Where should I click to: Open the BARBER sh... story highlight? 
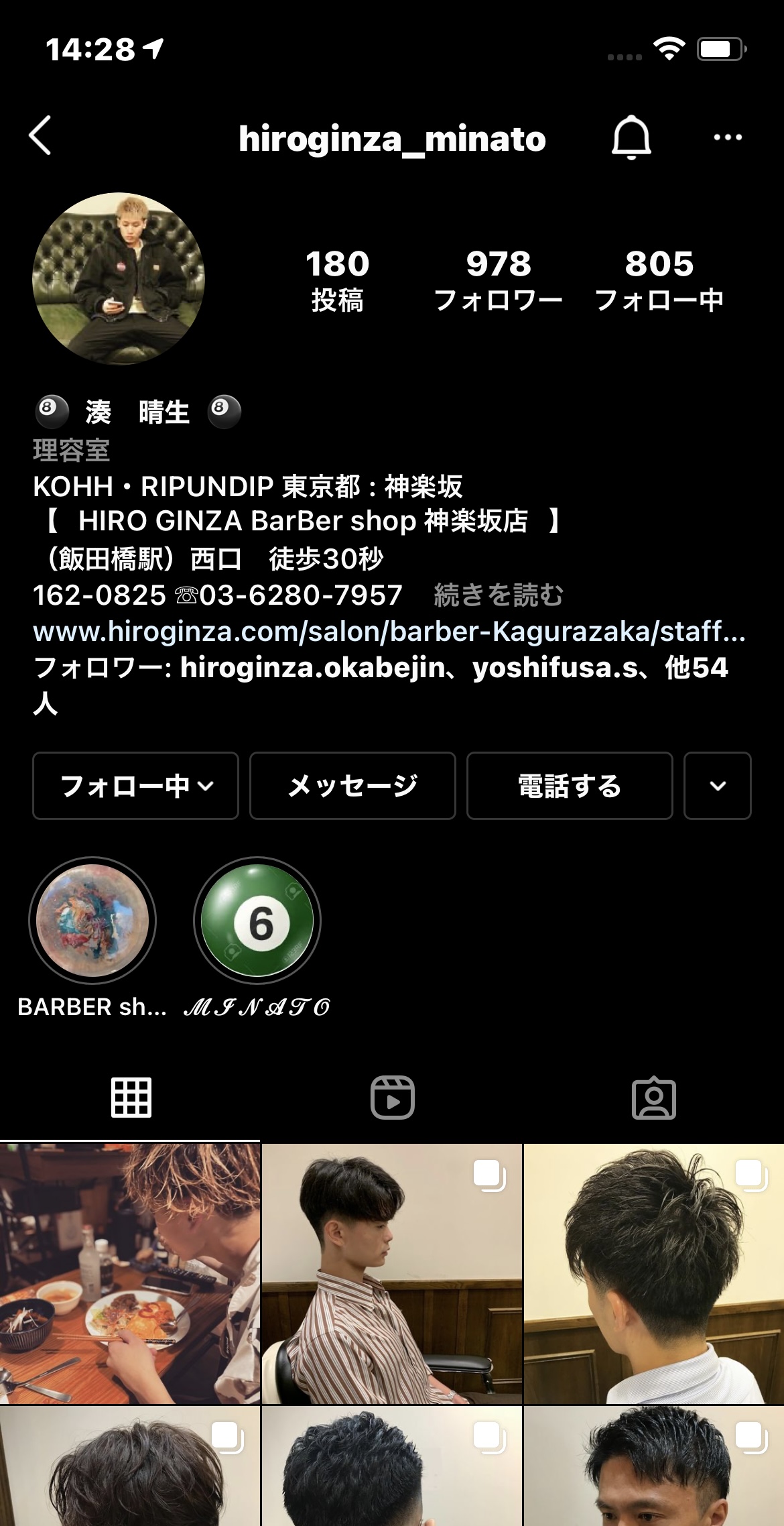(92, 921)
